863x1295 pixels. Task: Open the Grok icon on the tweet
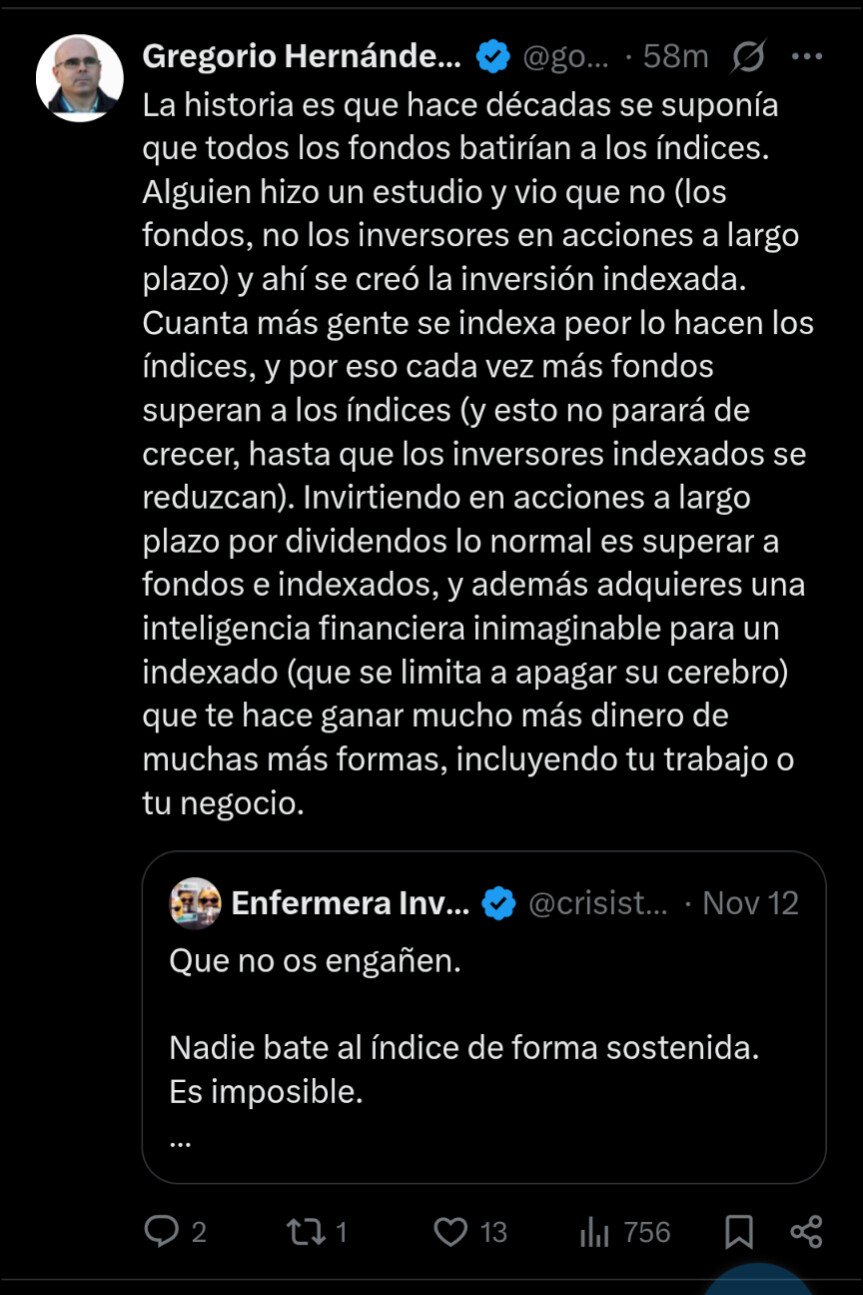(746, 59)
